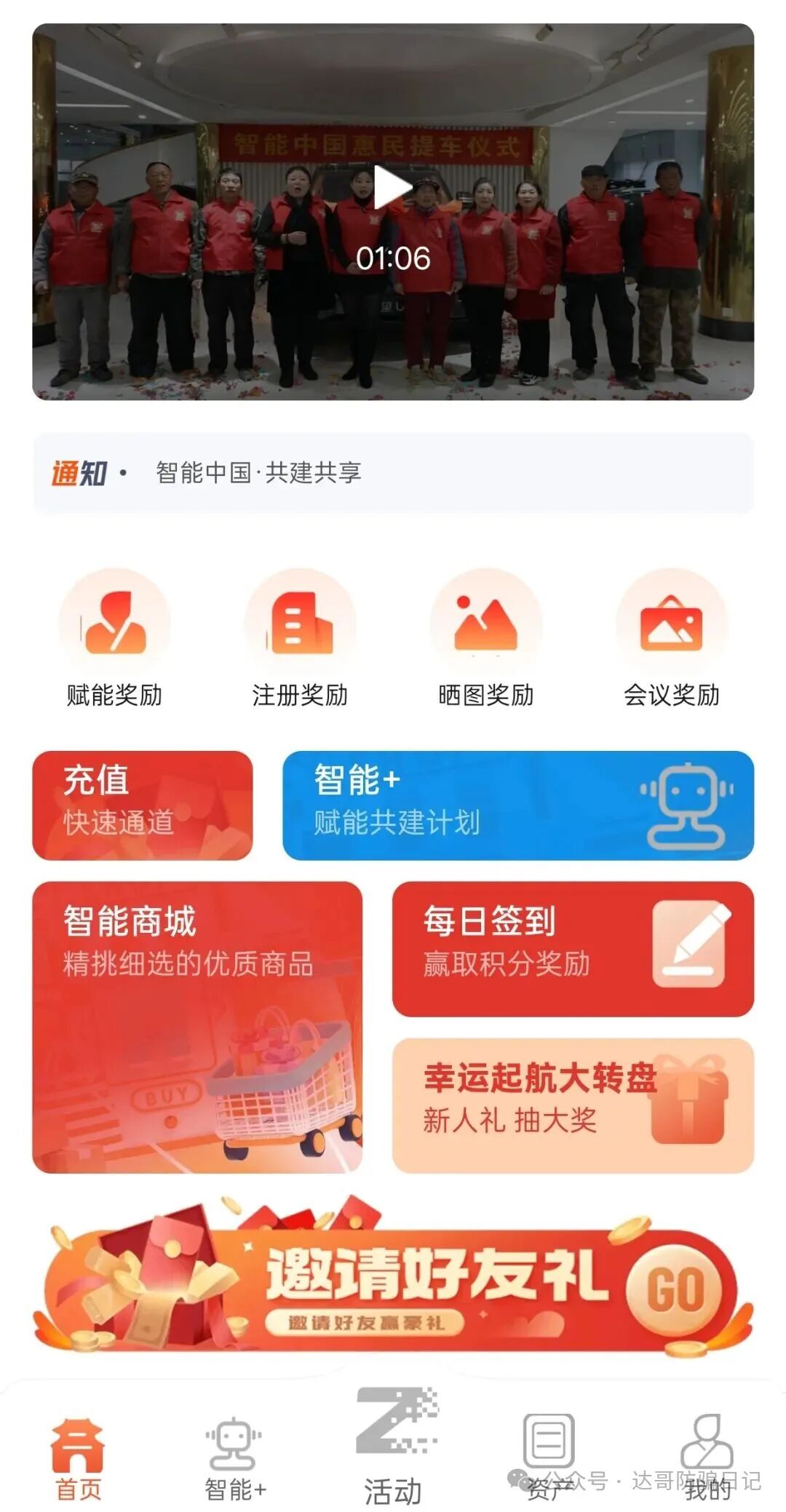Tap the shopping cart image in 智能商城

coord(284,1091)
